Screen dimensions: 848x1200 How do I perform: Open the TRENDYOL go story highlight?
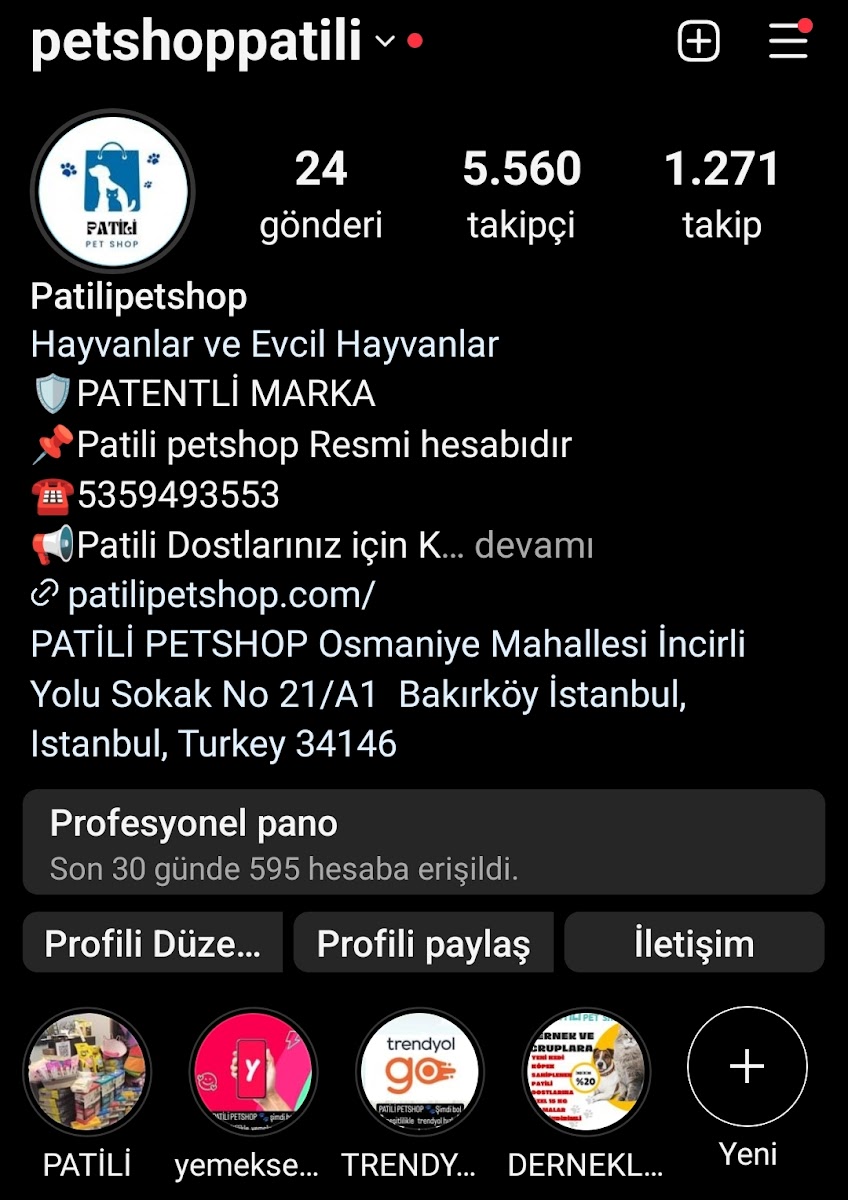point(420,1070)
